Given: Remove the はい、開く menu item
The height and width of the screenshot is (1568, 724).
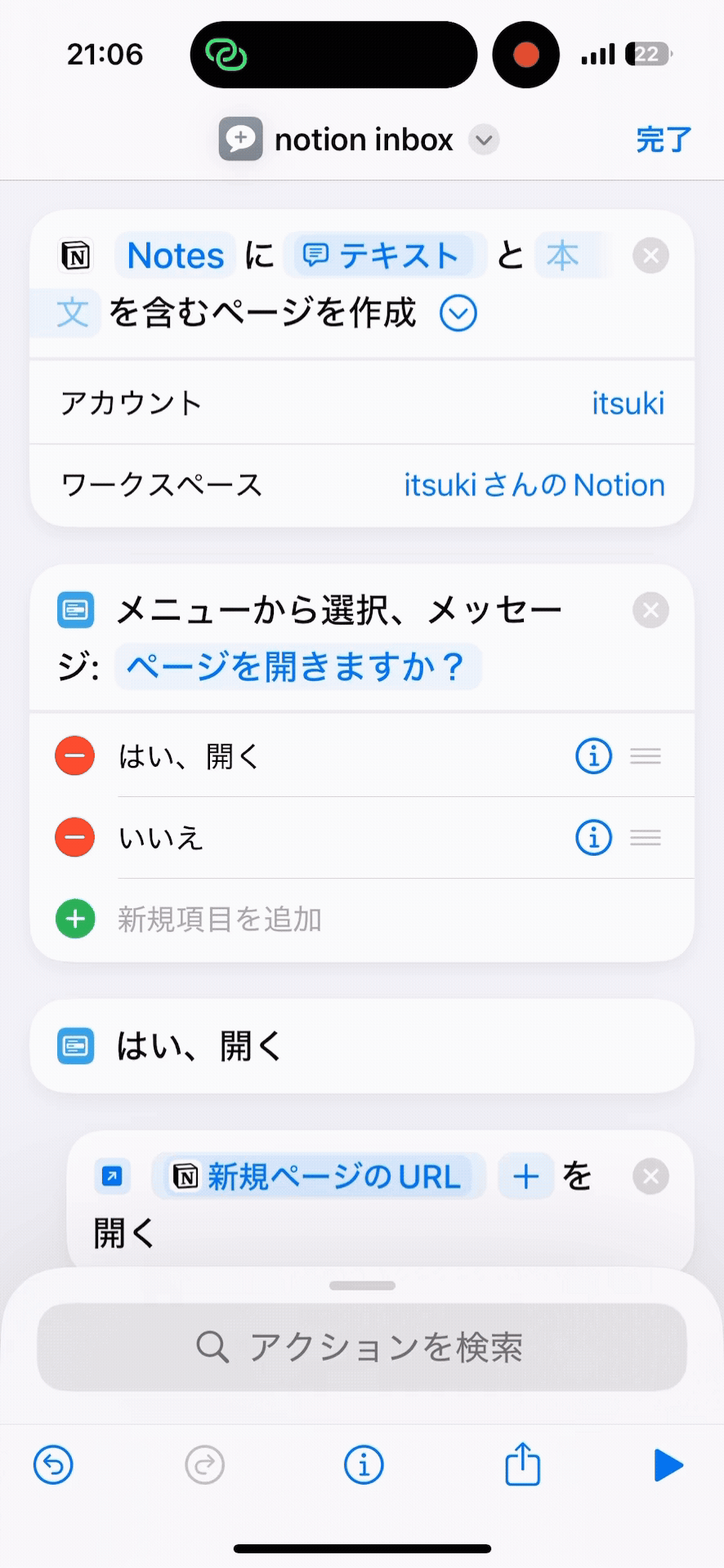Looking at the screenshot, I should click(74, 756).
